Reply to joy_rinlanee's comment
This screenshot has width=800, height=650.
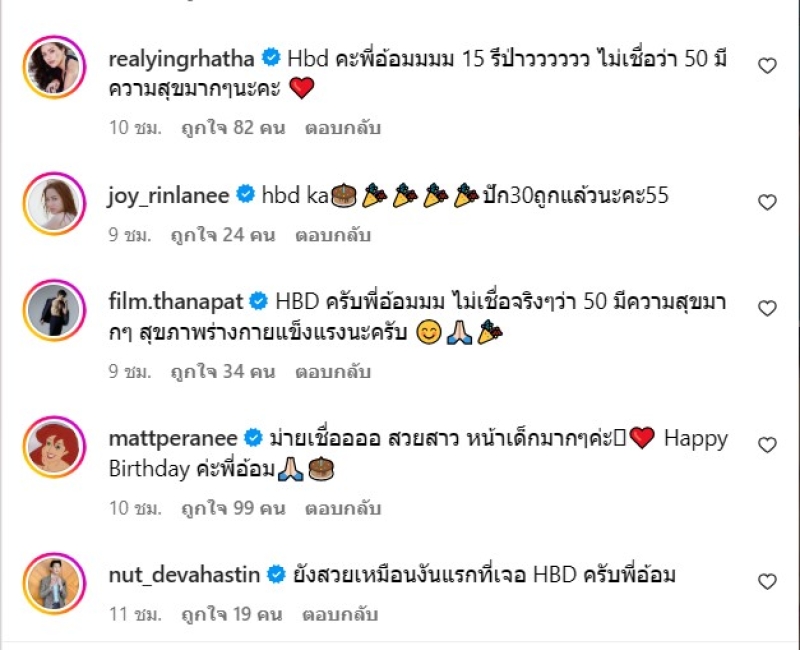333,235
